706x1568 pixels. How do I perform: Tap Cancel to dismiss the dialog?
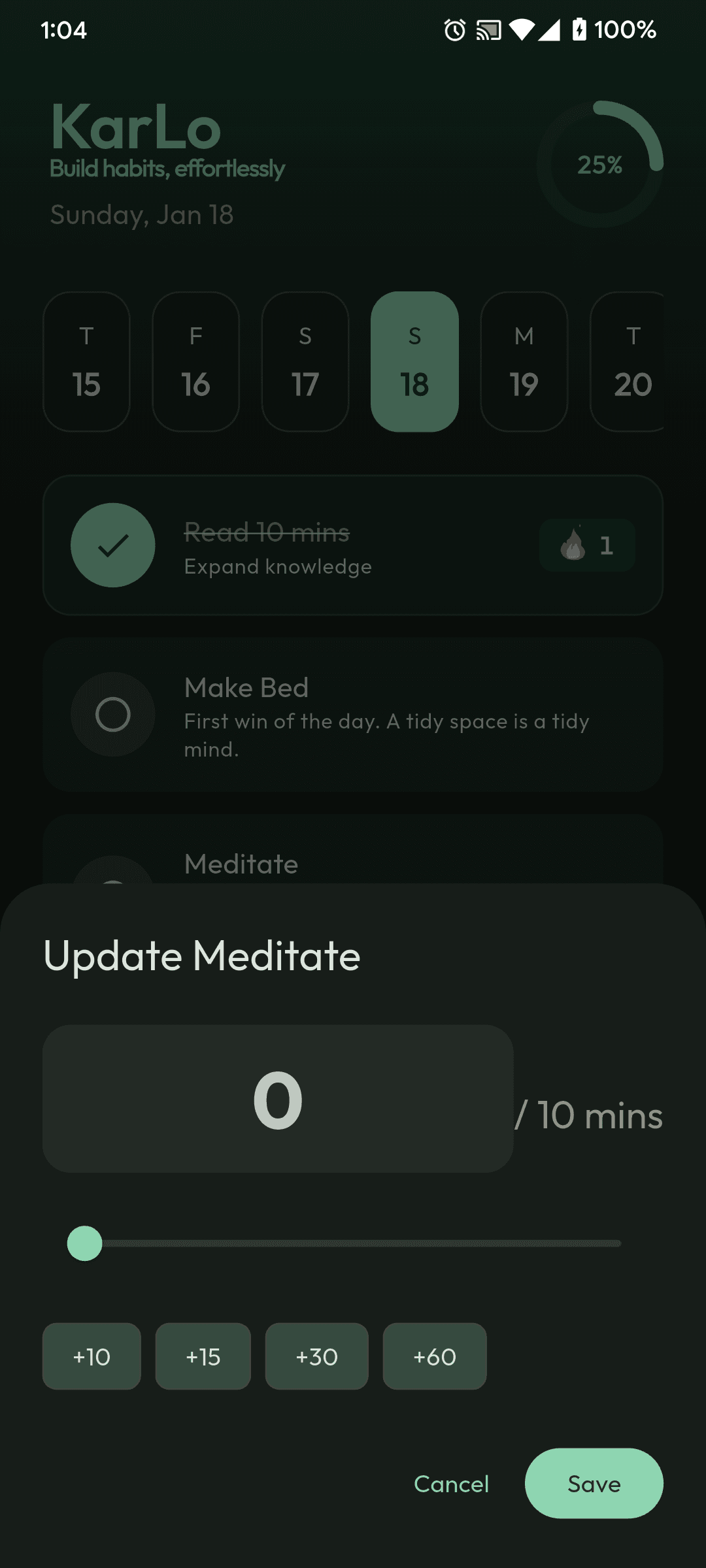point(450,1483)
